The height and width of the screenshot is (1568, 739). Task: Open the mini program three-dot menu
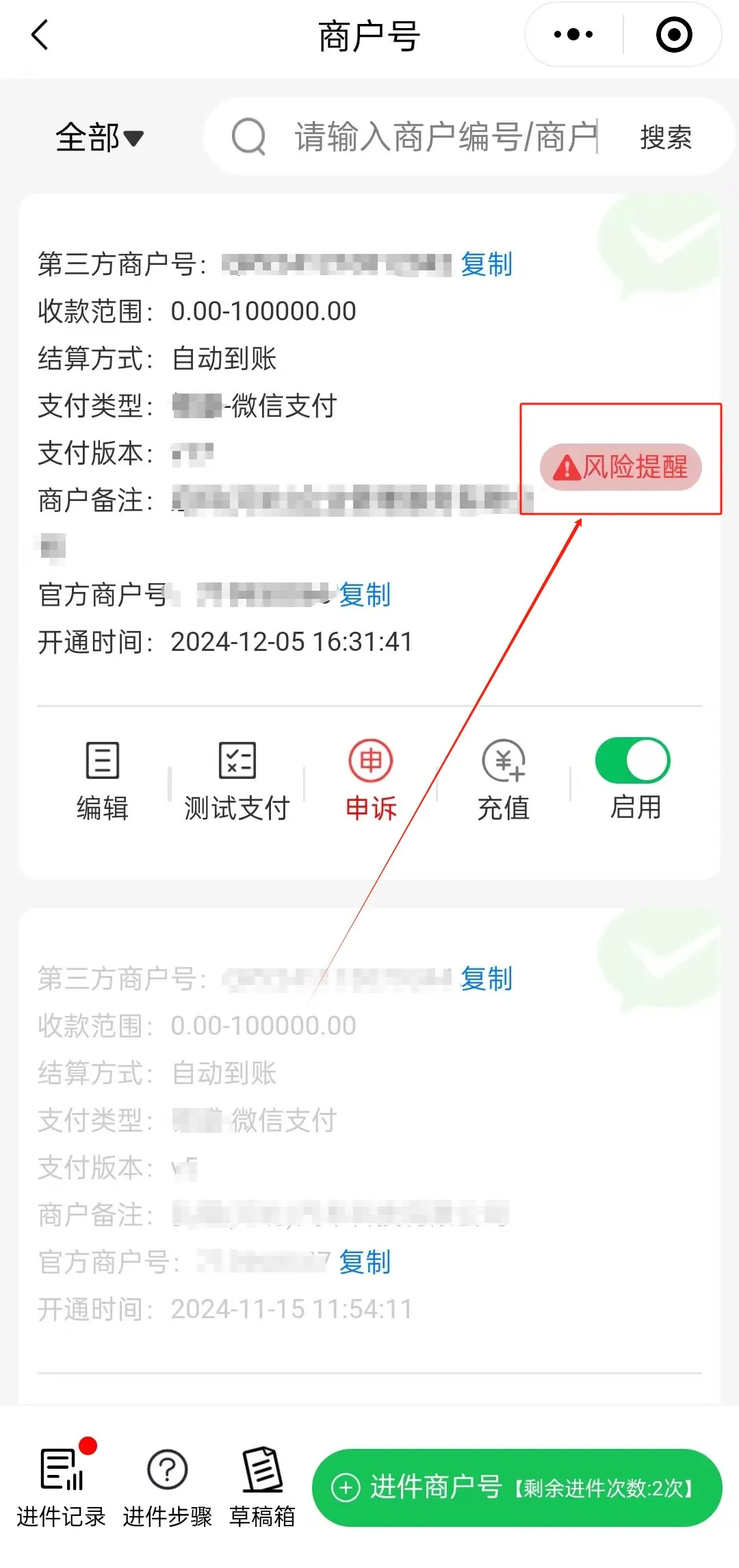click(x=573, y=35)
